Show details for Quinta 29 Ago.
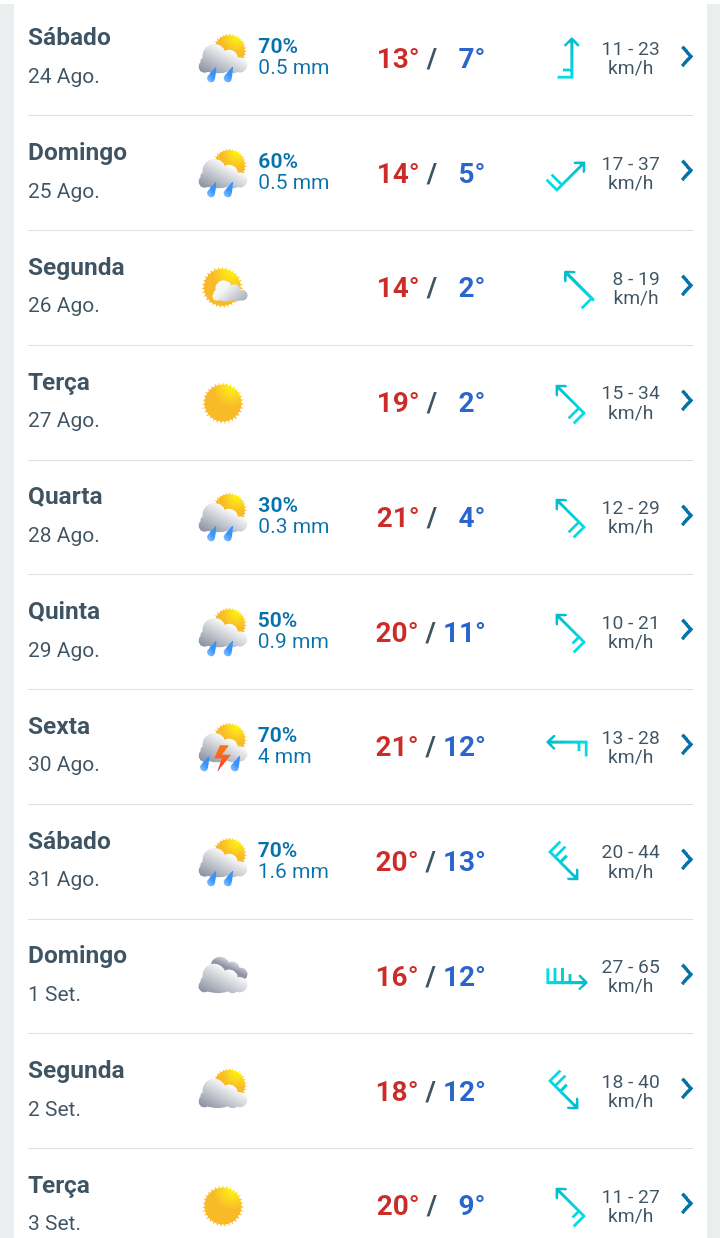The height and width of the screenshot is (1238, 720). click(360, 632)
